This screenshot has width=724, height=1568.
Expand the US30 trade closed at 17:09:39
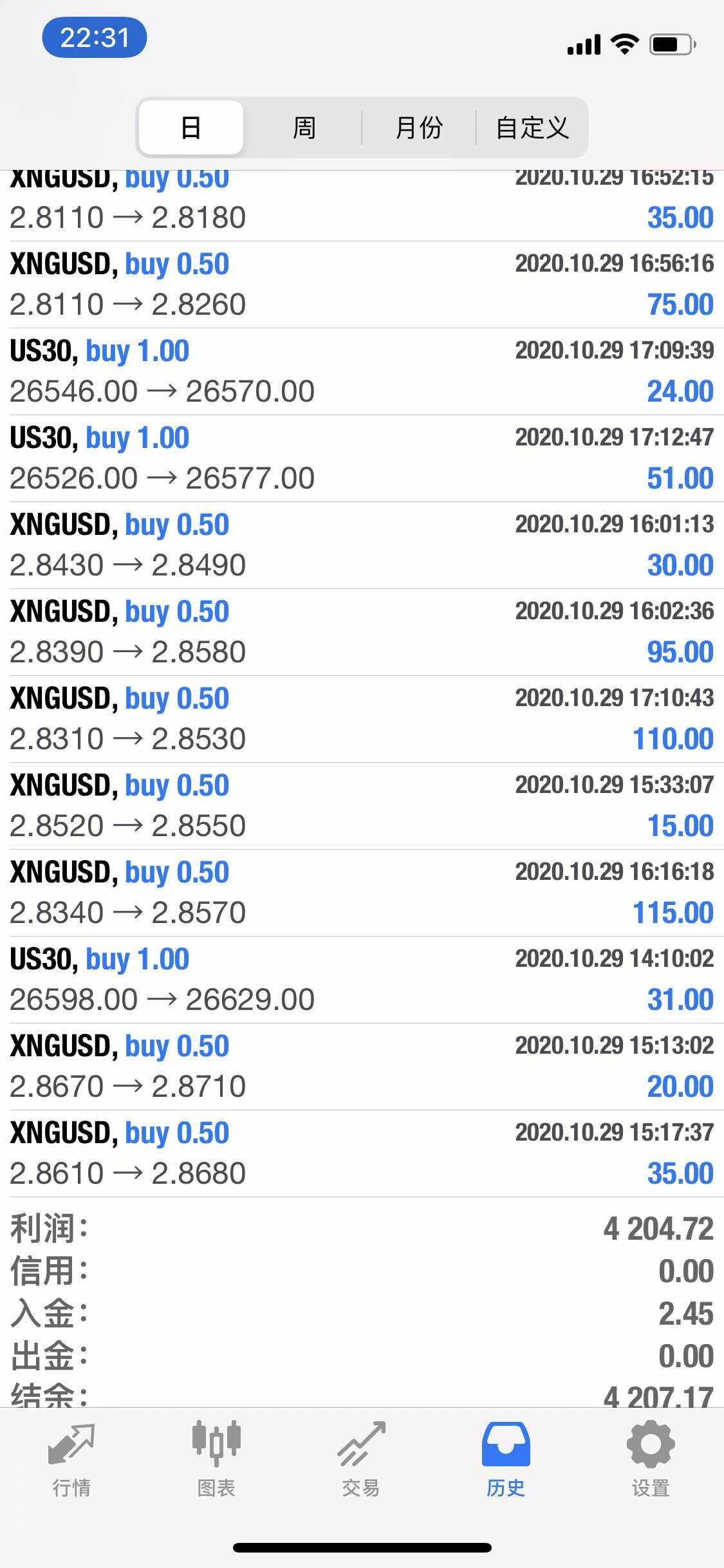(362, 371)
